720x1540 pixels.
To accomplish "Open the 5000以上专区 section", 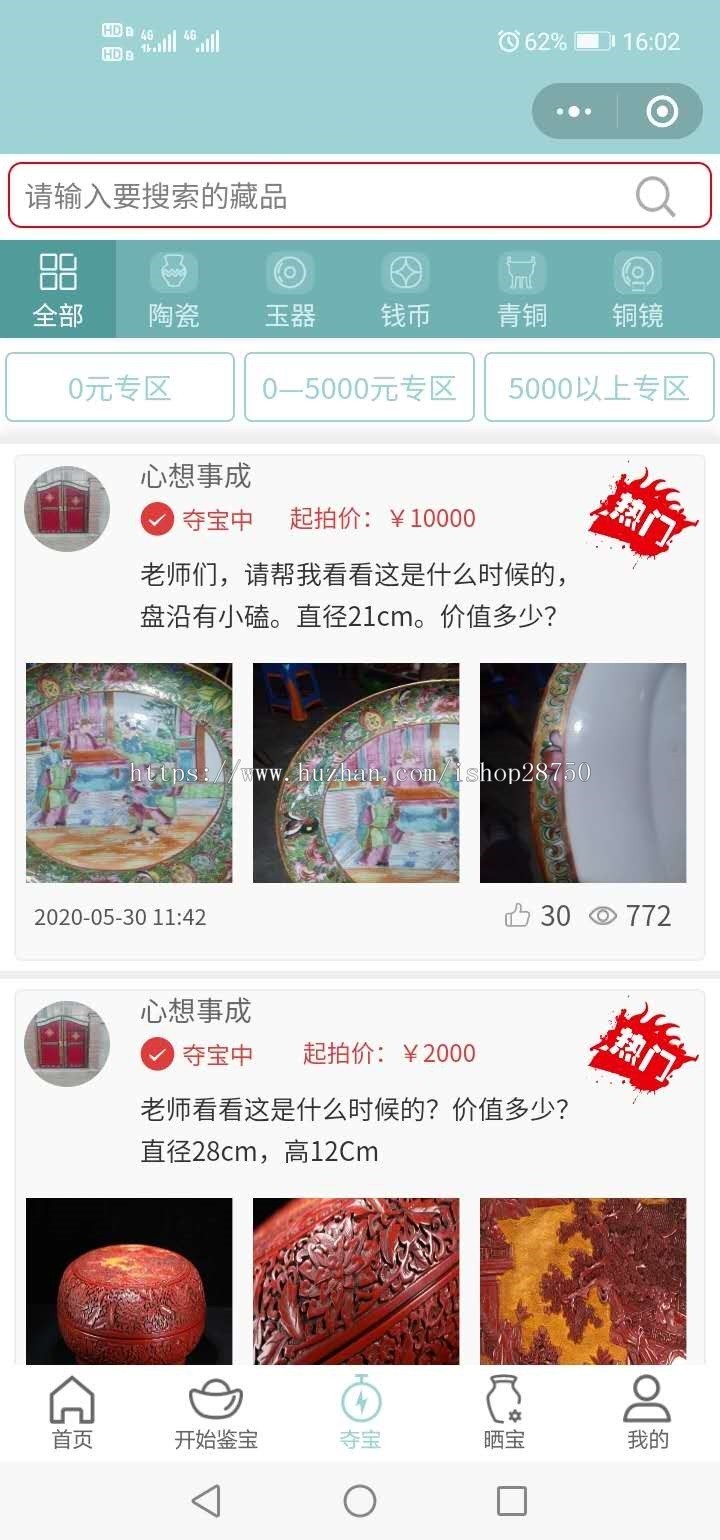I will pos(599,387).
